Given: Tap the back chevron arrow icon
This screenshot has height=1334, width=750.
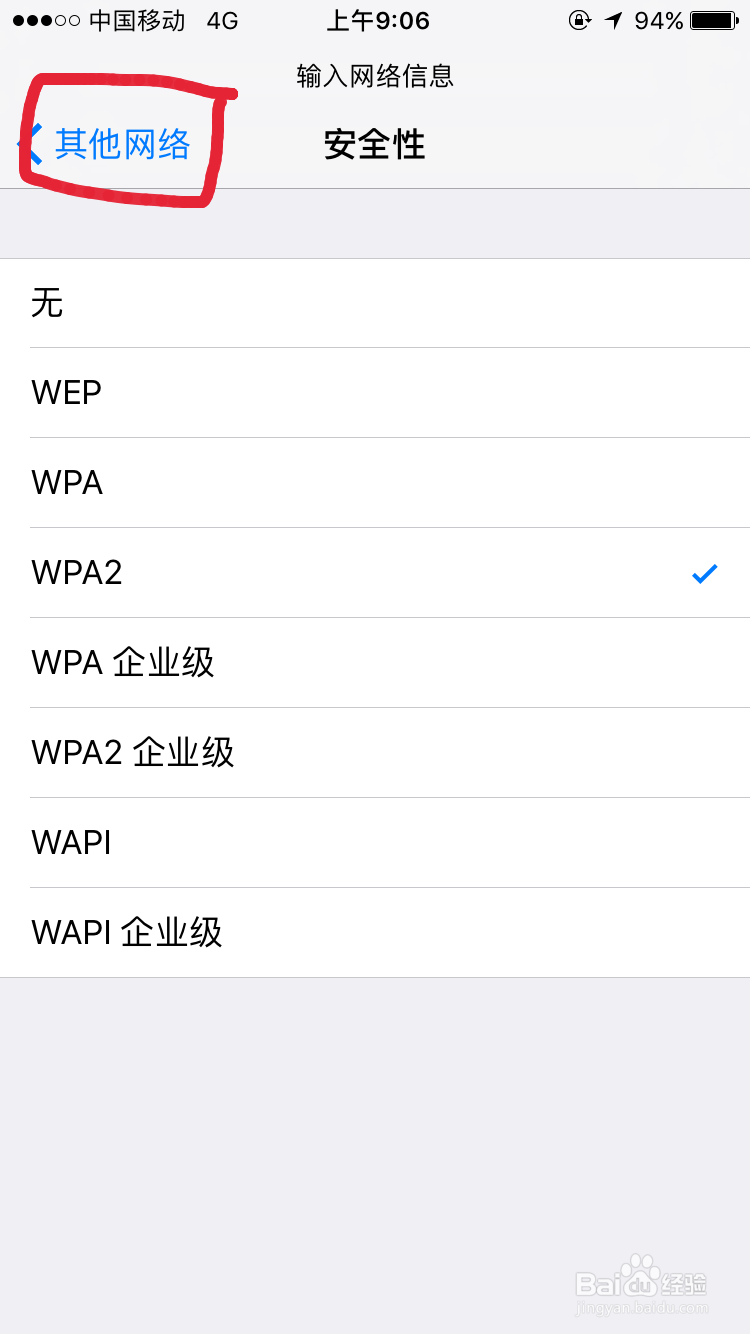Looking at the screenshot, I should tap(28, 143).
